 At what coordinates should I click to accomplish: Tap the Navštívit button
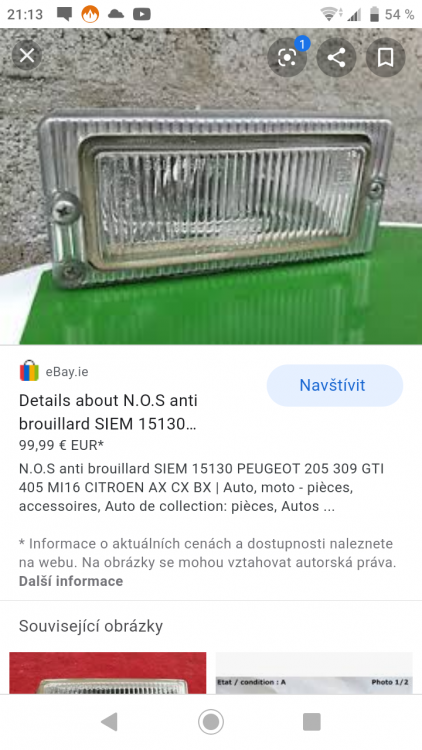point(335,386)
